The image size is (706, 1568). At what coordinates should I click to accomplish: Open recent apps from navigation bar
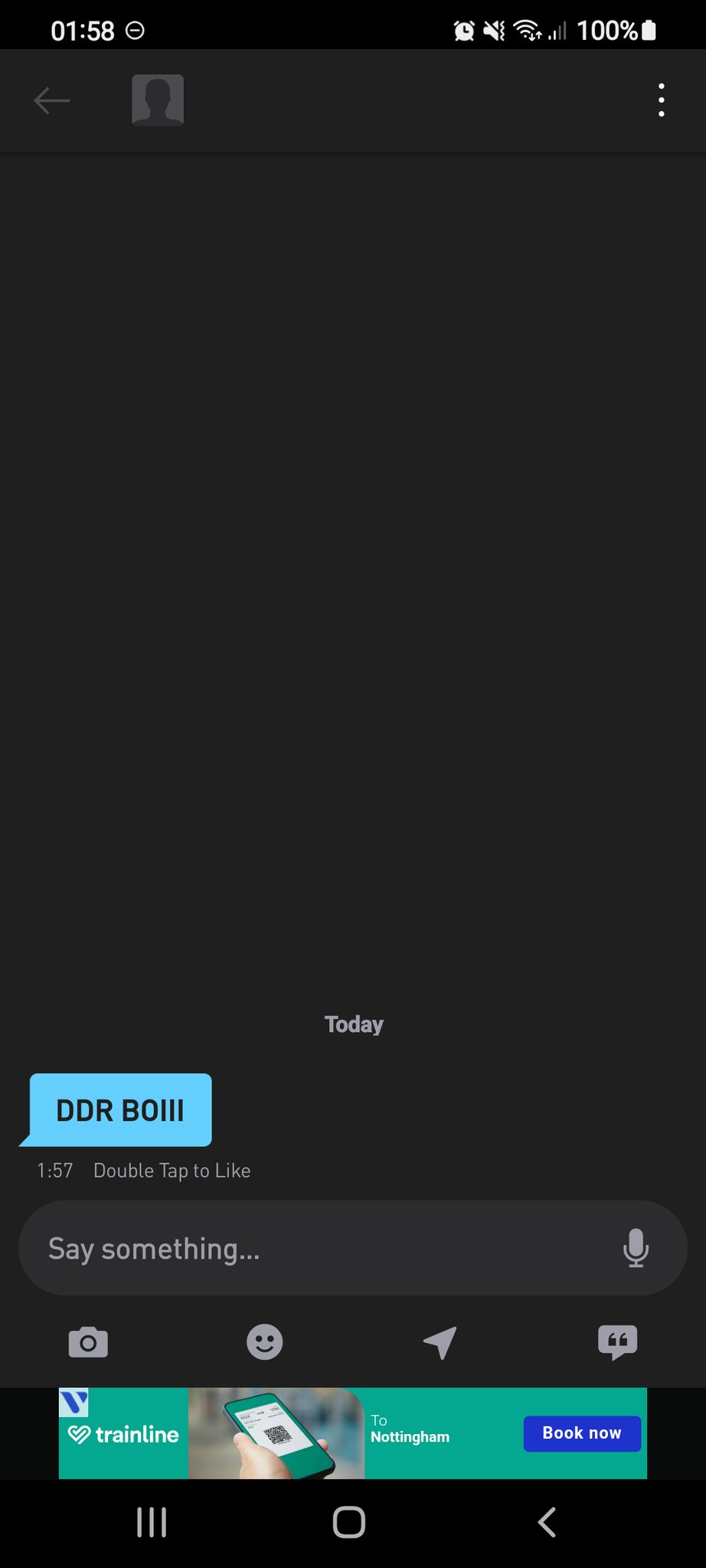coord(152,1522)
